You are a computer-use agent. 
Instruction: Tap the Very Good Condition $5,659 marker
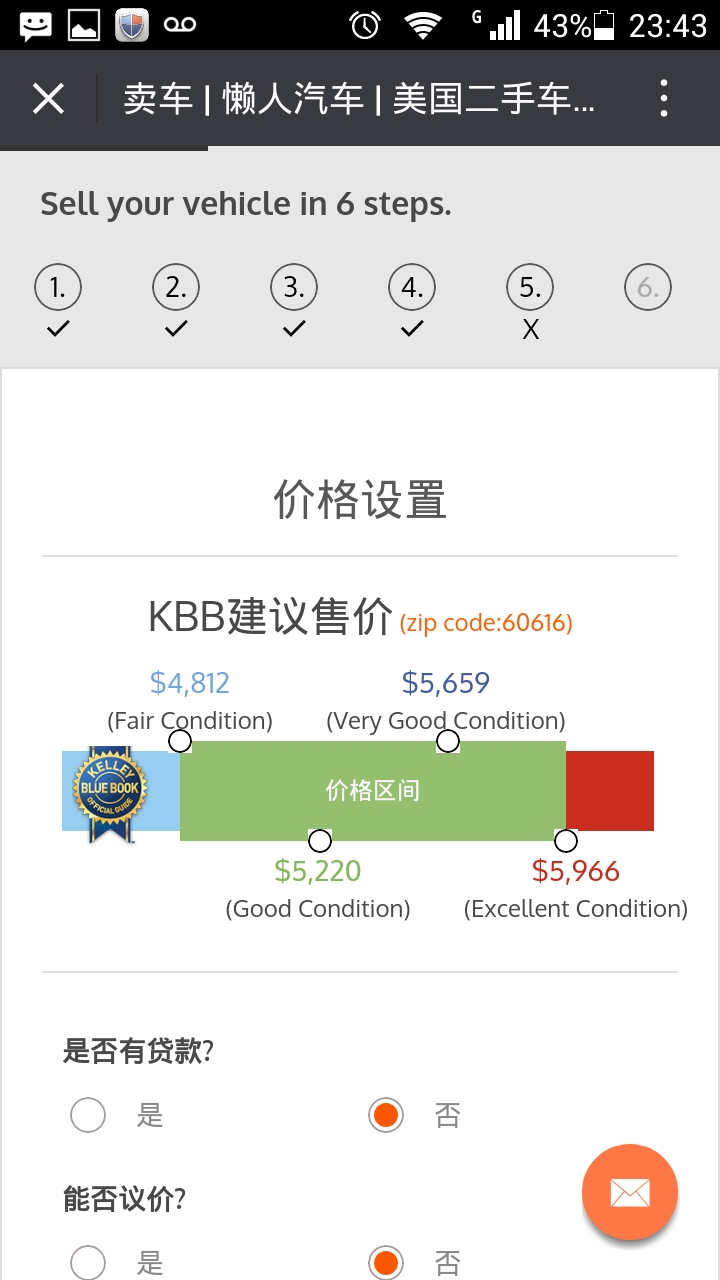[x=448, y=741]
